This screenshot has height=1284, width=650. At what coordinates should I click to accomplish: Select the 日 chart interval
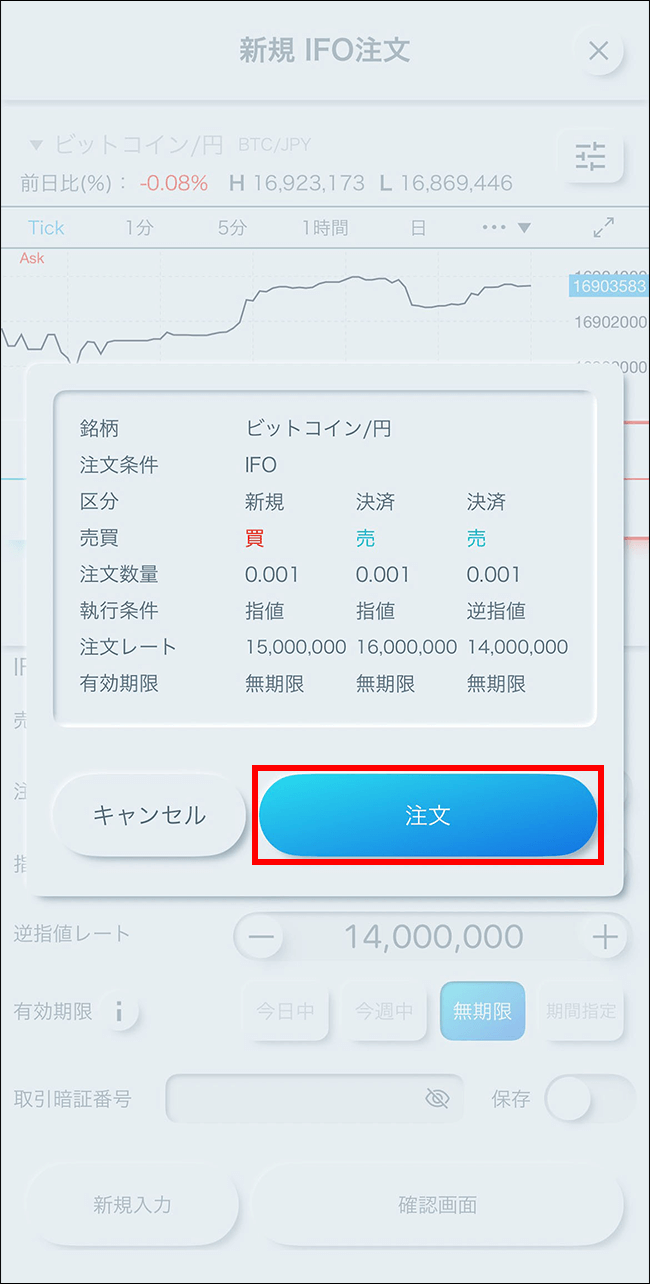pos(418,228)
